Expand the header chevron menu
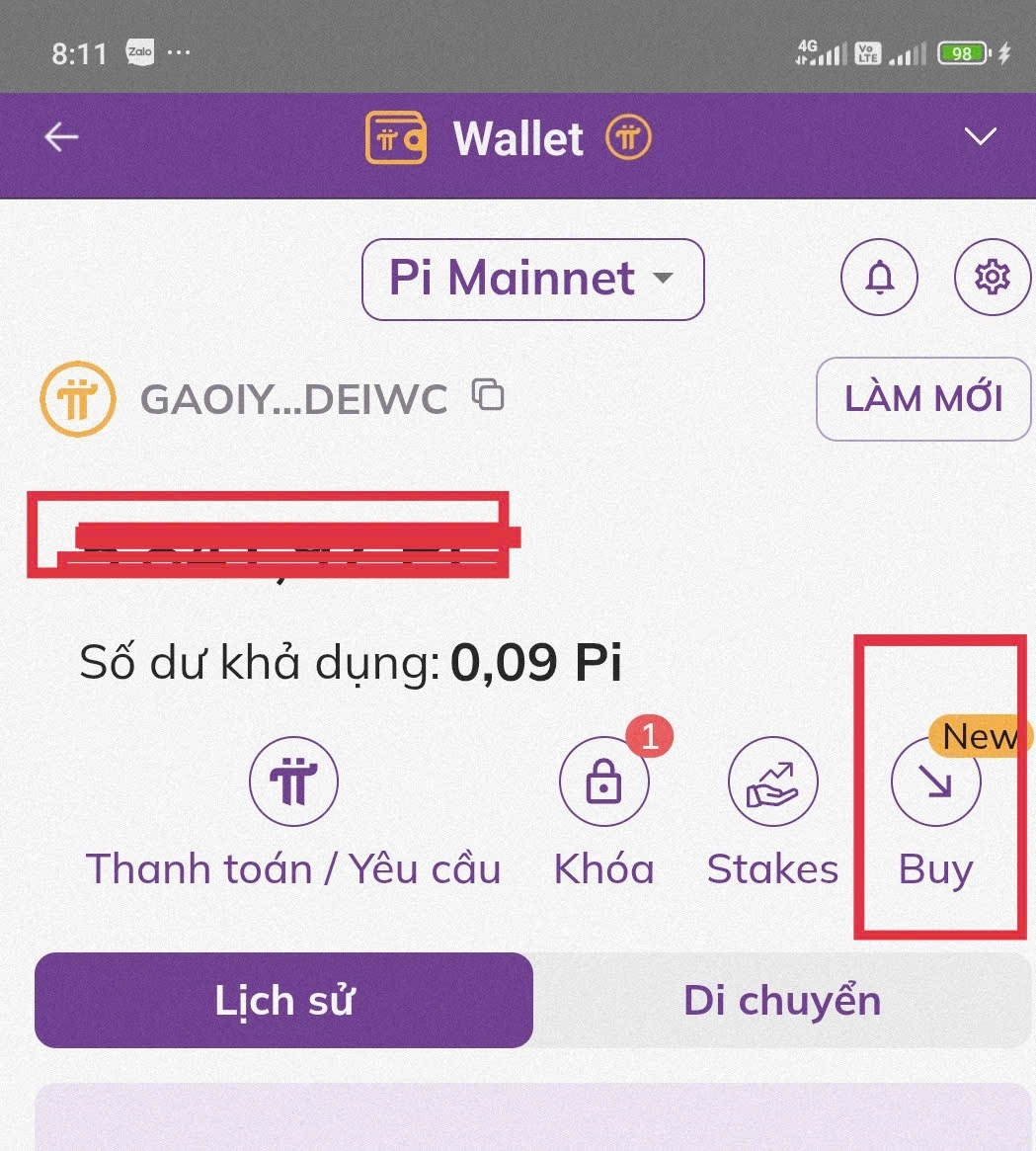This screenshot has width=1036, height=1151. click(980, 137)
